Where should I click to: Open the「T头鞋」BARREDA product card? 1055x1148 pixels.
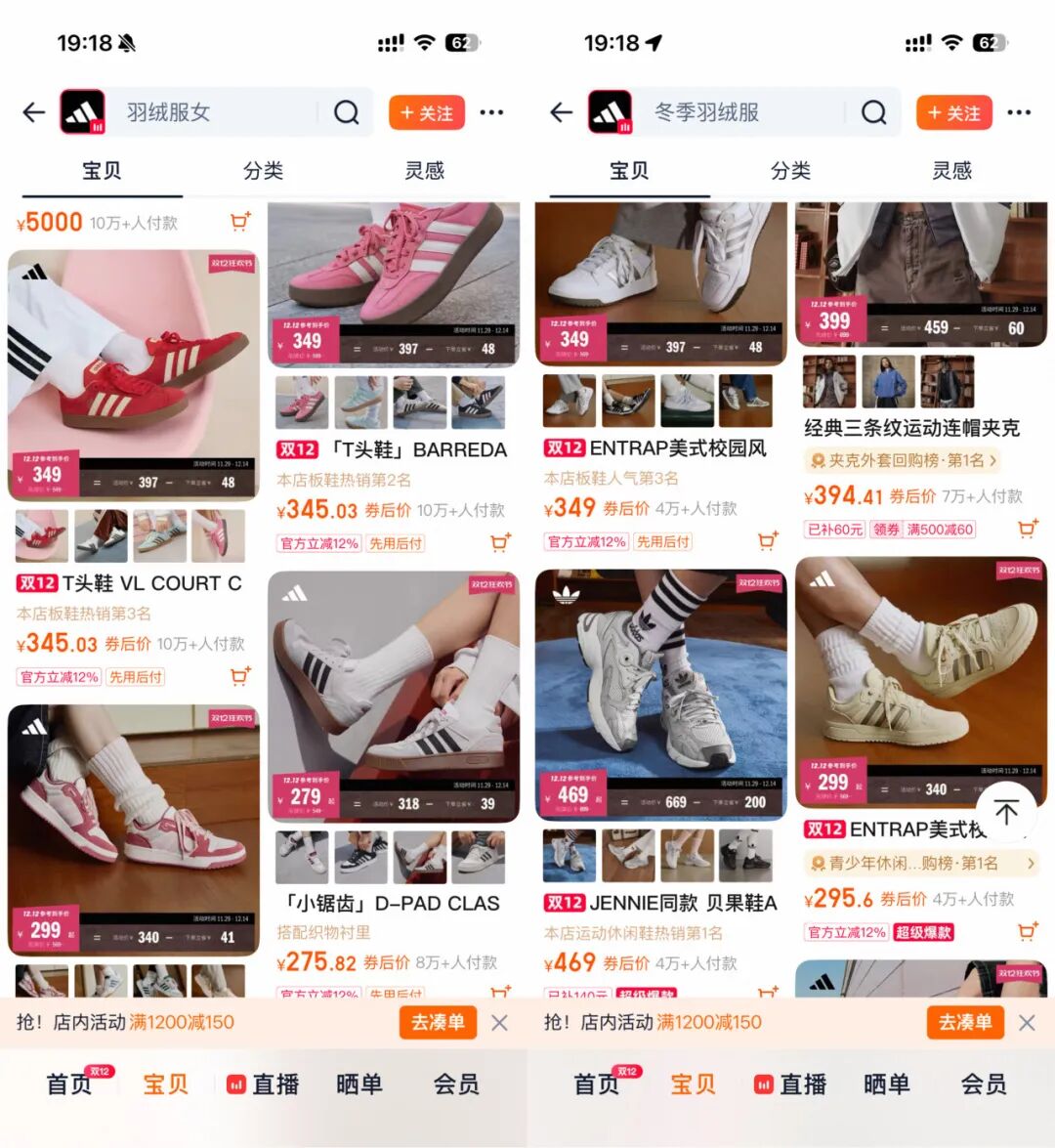coord(393,450)
